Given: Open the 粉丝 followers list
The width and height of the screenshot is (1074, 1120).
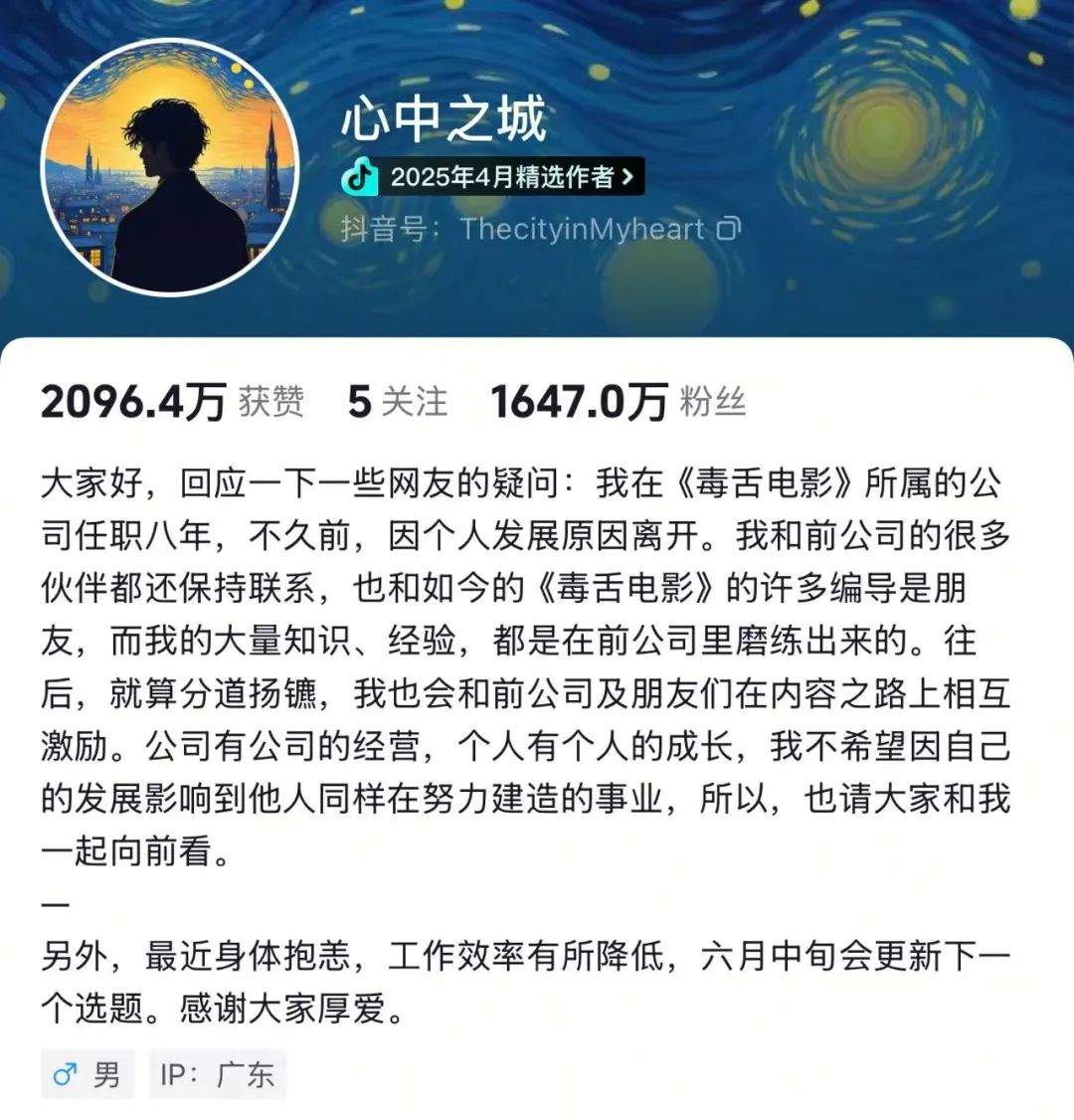Looking at the screenshot, I should pos(618,402).
